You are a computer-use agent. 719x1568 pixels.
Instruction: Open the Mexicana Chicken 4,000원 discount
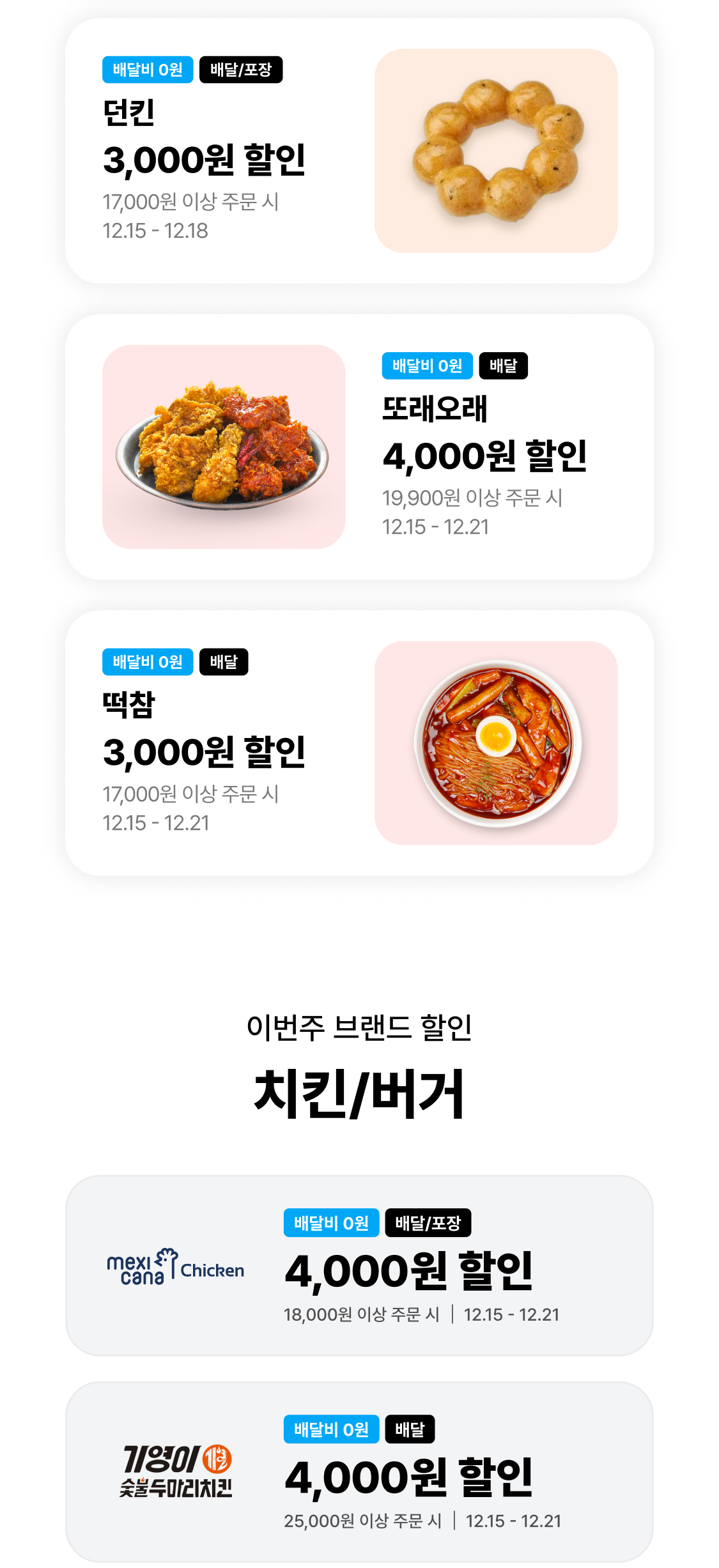(x=359, y=1265)
